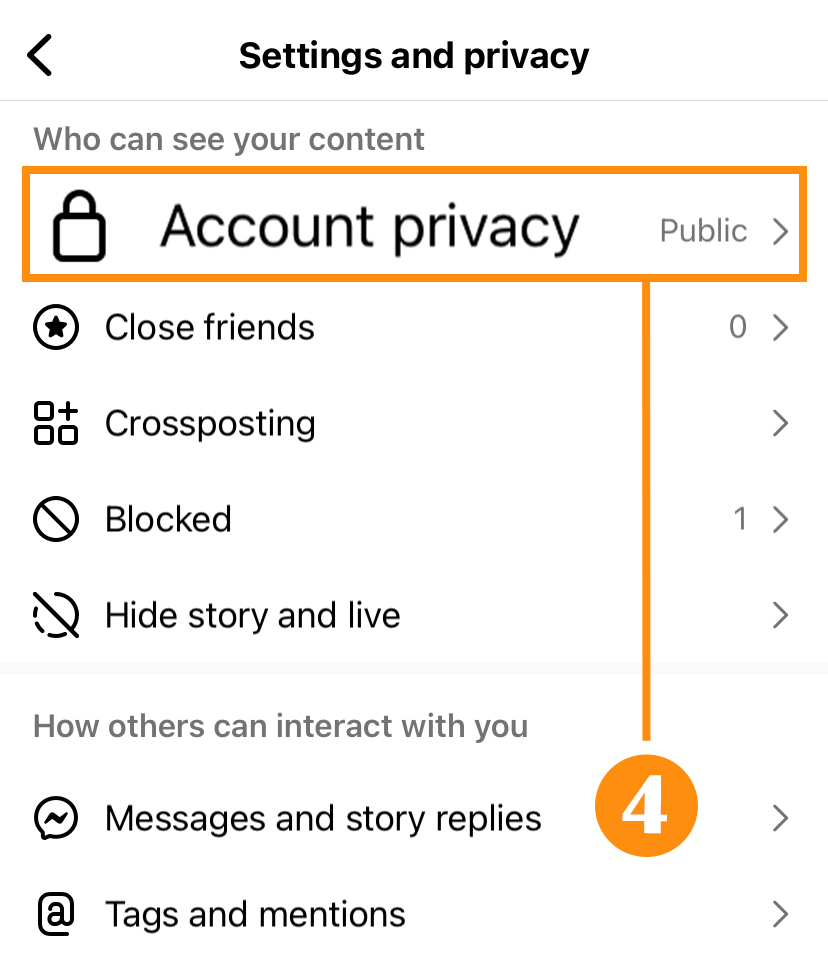This screenshot has width=828, height=971.
Task: Open the Blocked accounts list
Action: (168, 519)
